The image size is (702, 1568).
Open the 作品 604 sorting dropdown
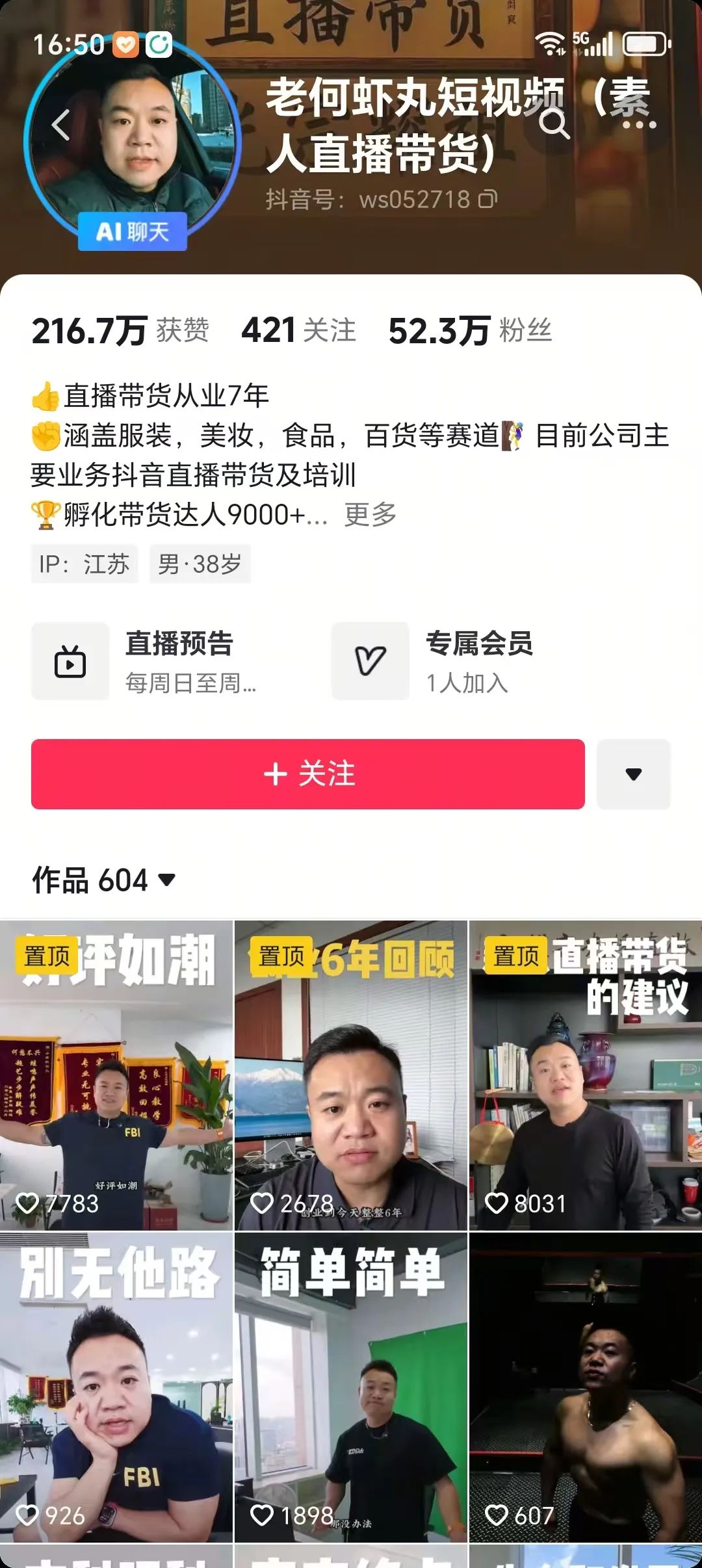pyautogui.click(x=104, y=880)
